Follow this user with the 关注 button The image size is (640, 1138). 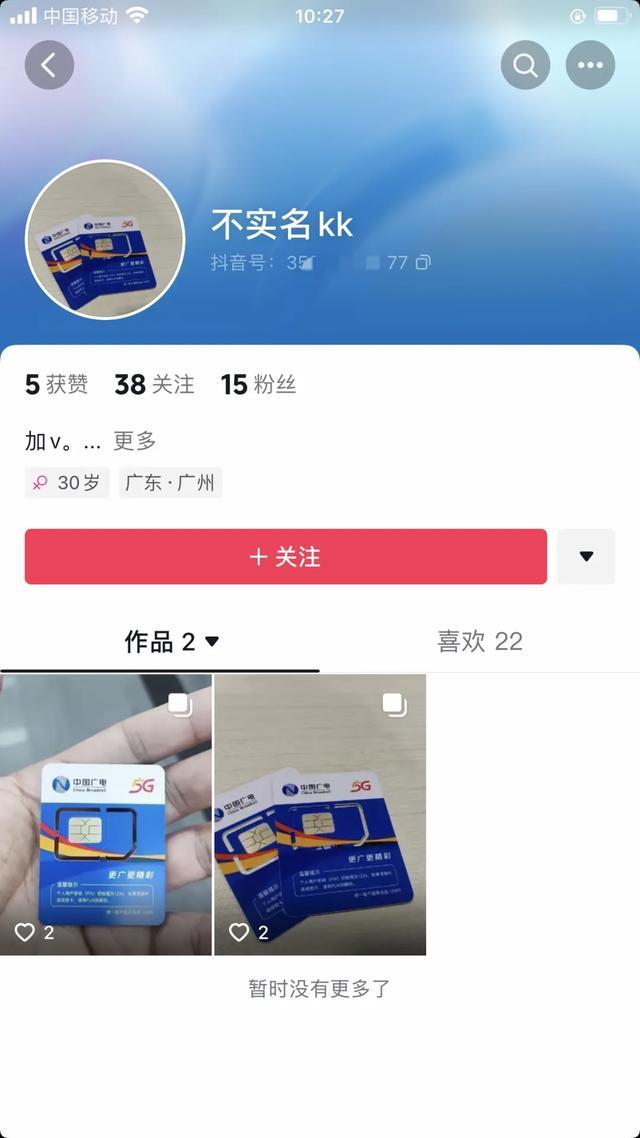[285, 557]
